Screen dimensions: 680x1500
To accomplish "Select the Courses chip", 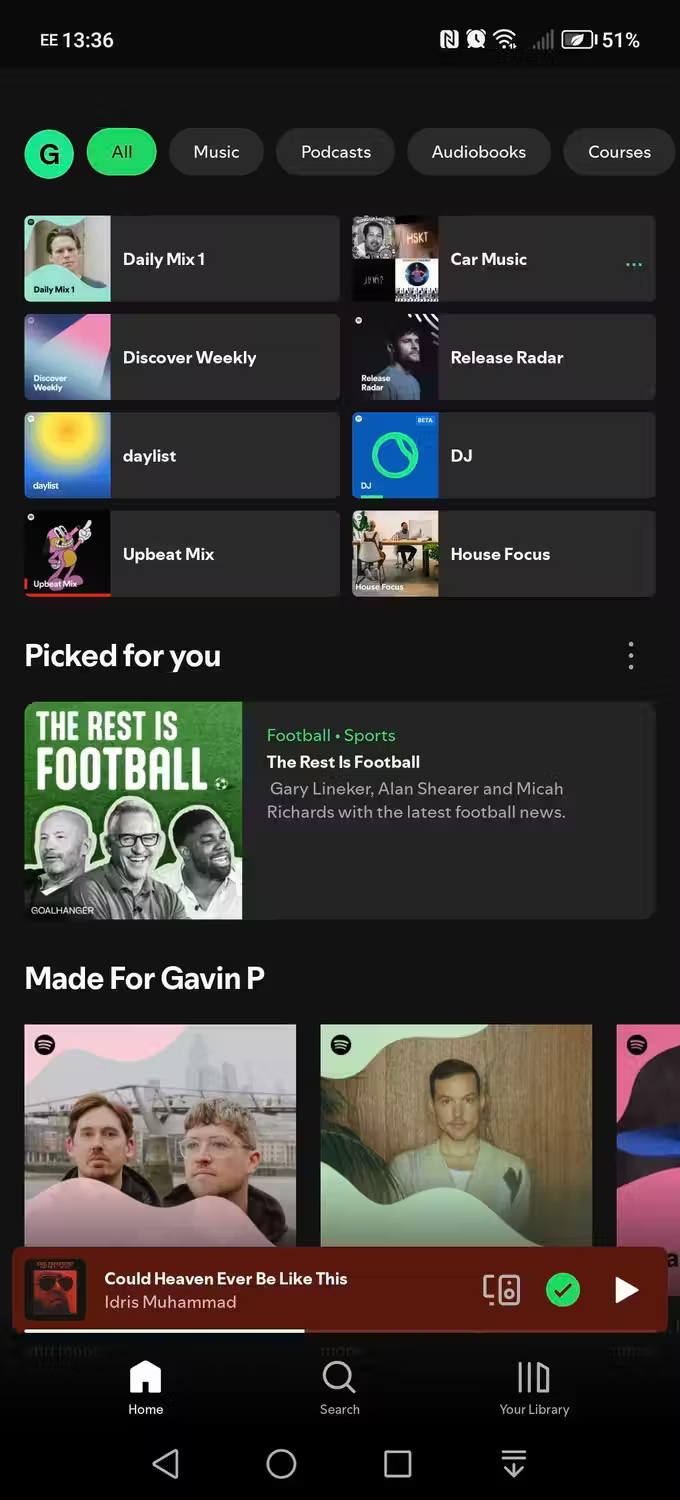I will 618,152.
